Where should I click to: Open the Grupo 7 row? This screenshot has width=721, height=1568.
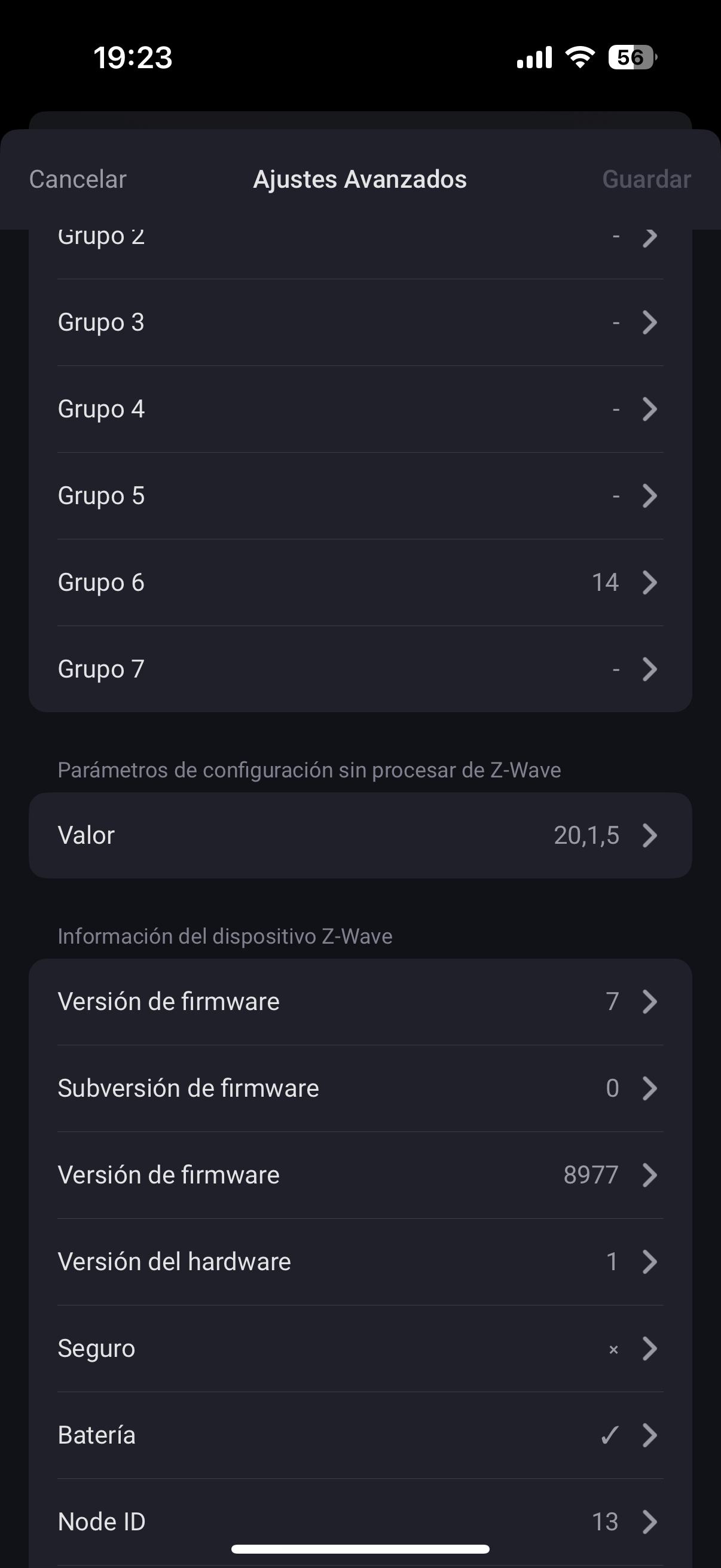360,669
